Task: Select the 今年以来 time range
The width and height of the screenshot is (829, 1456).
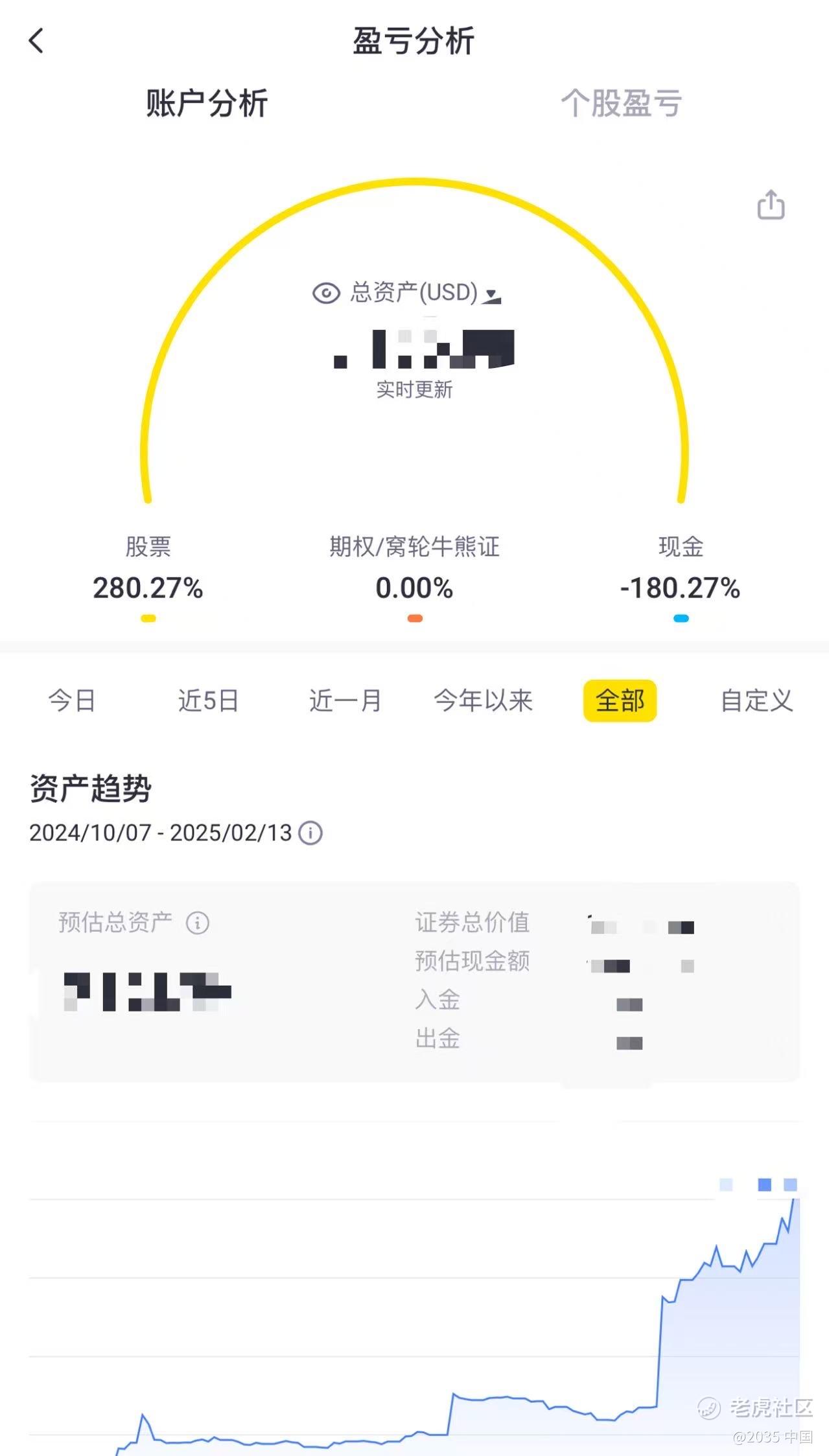Action: 483,700
